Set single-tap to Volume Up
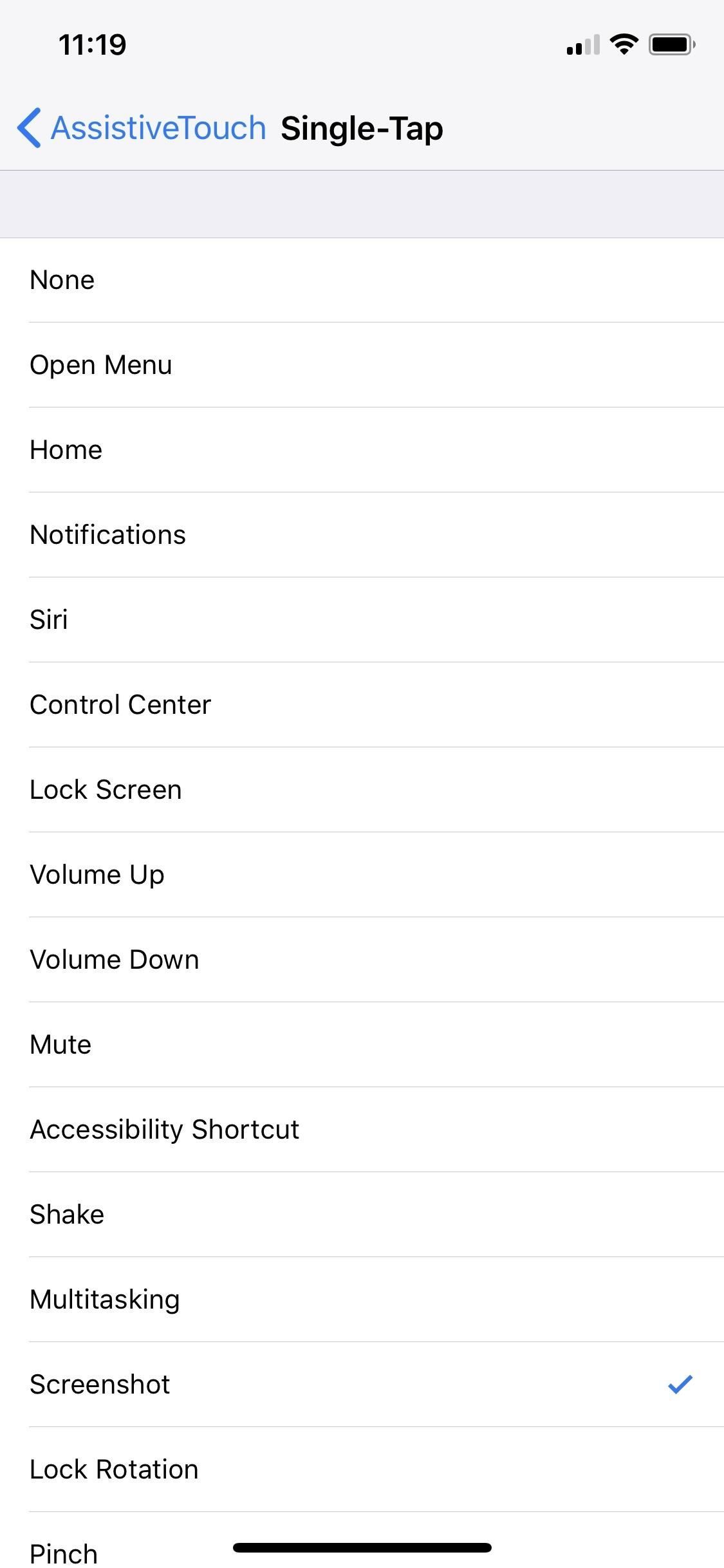The height and width of the screenshot is (1568, 724). click(97, 875)
